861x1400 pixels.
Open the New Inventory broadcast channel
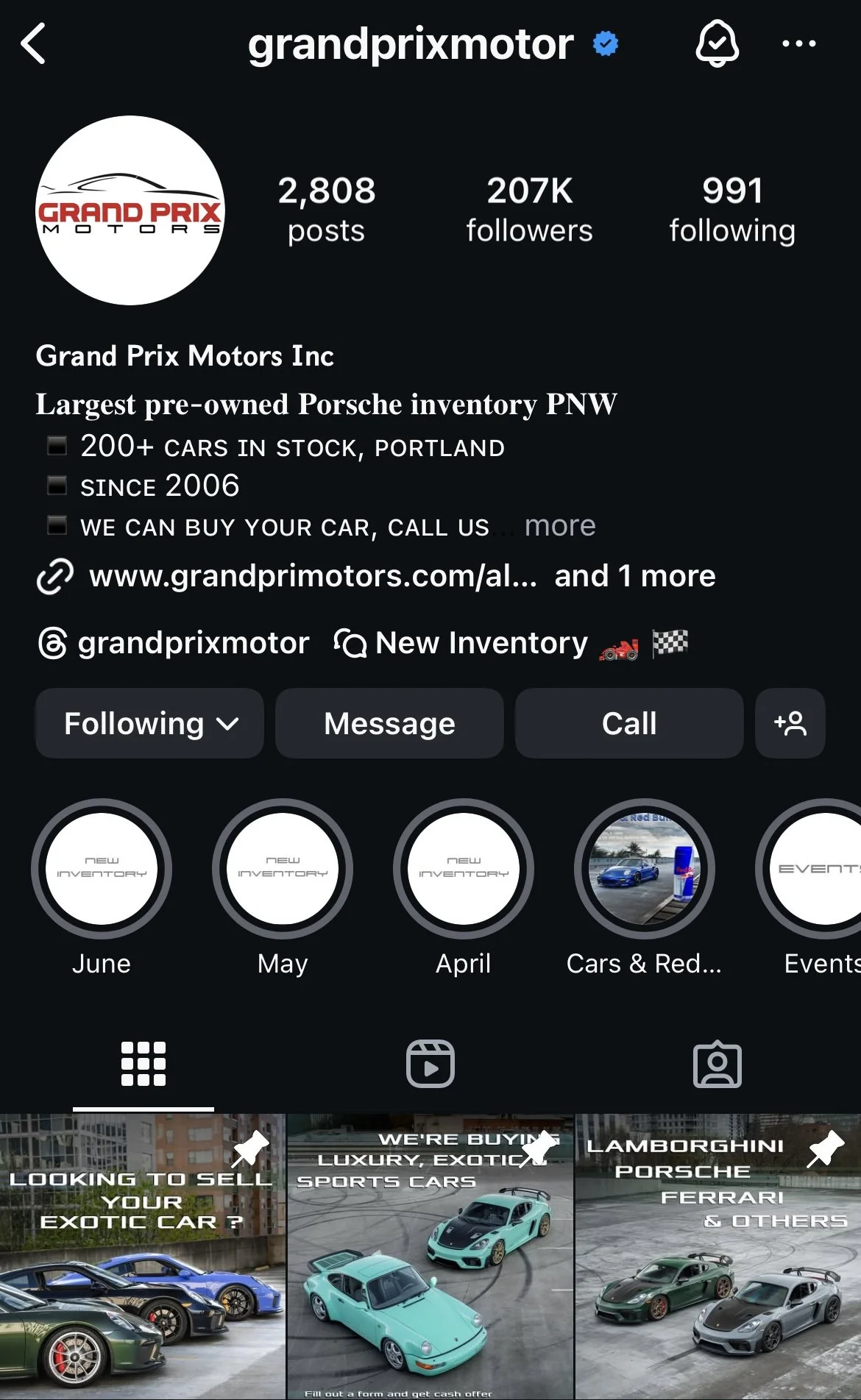tap(481, 643)
